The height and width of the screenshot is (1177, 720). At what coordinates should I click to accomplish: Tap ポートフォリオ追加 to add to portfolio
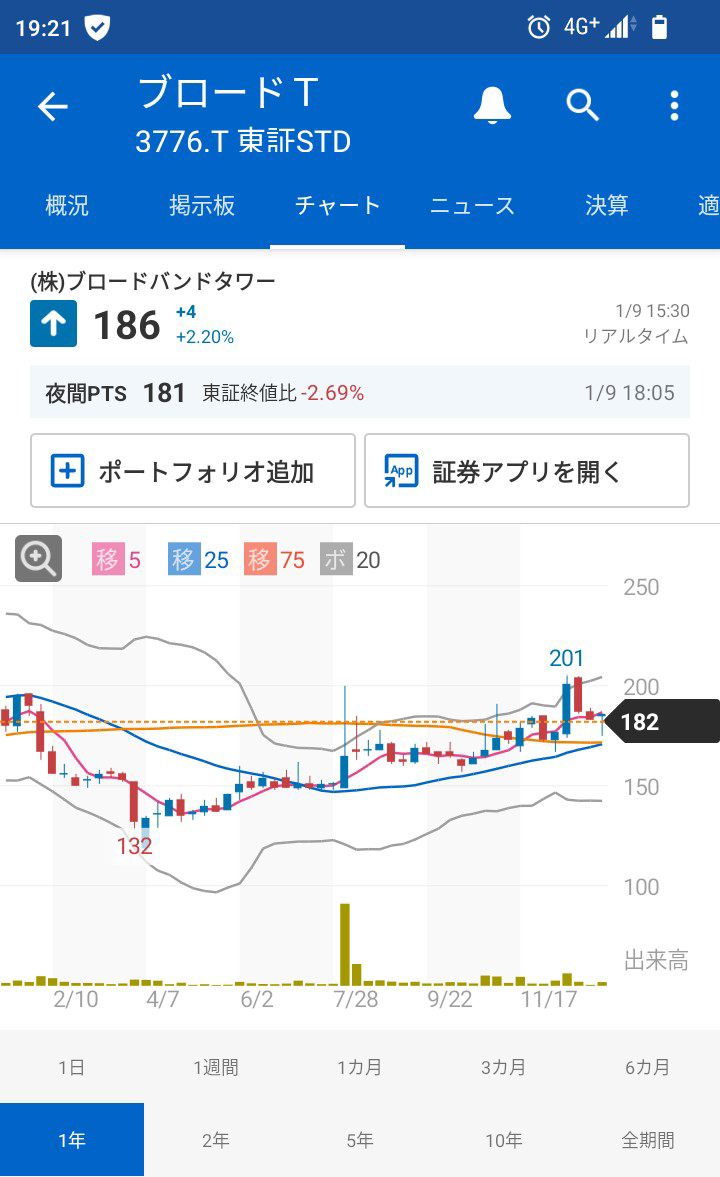tap(192, 470)
